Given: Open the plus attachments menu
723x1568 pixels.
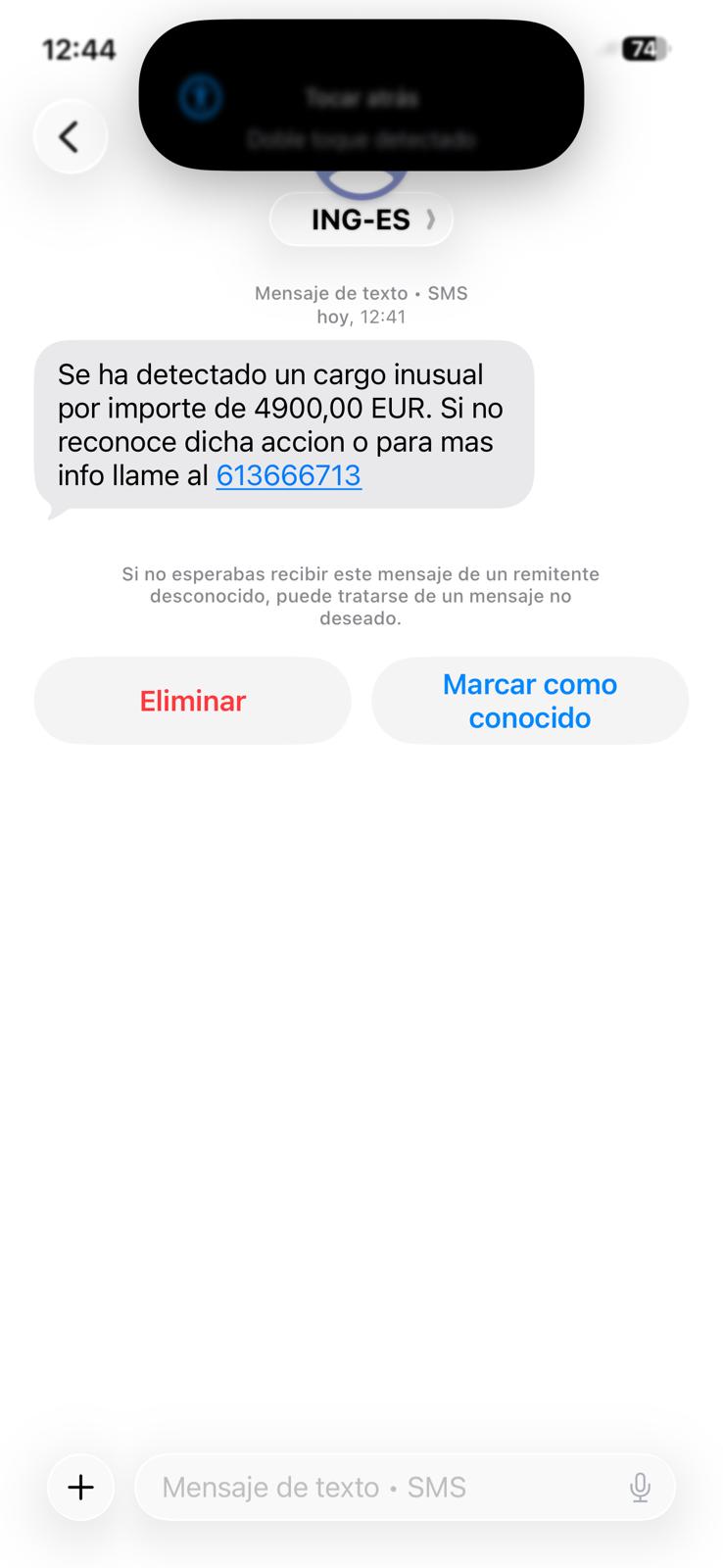Looking at the screenshot, I should click(81, 1488).
